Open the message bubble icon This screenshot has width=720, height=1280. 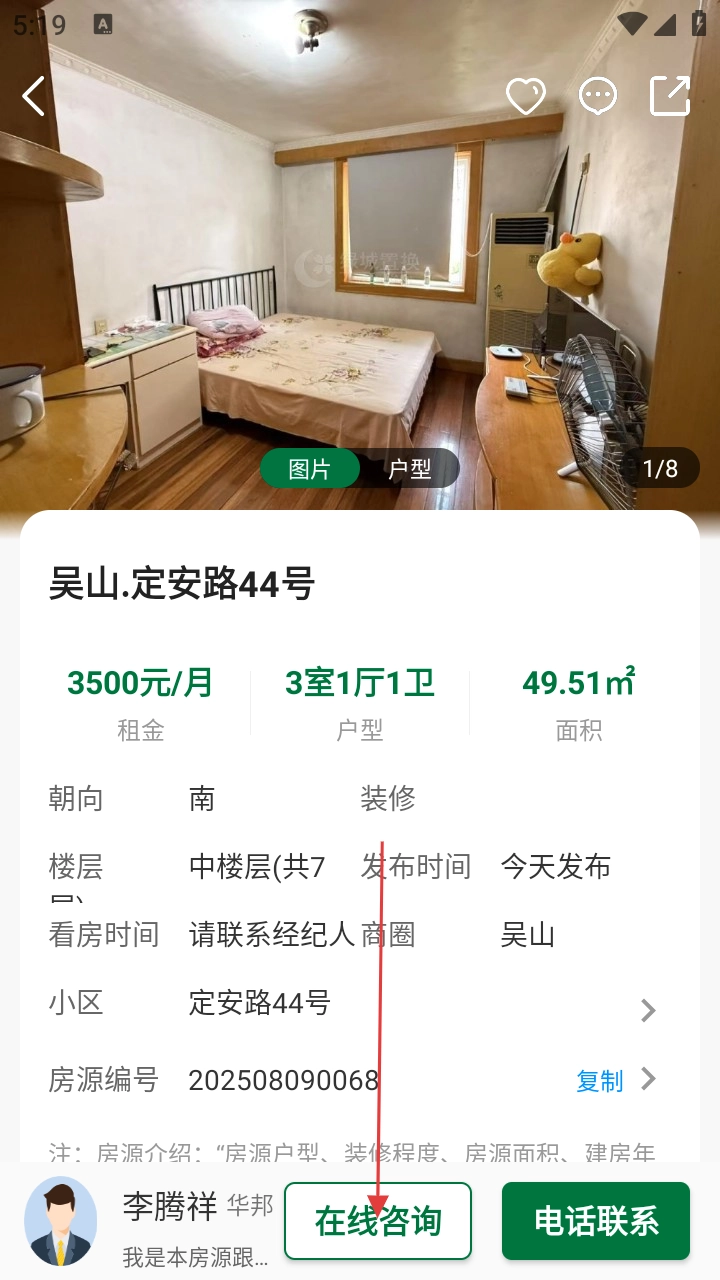coord(598,97)
